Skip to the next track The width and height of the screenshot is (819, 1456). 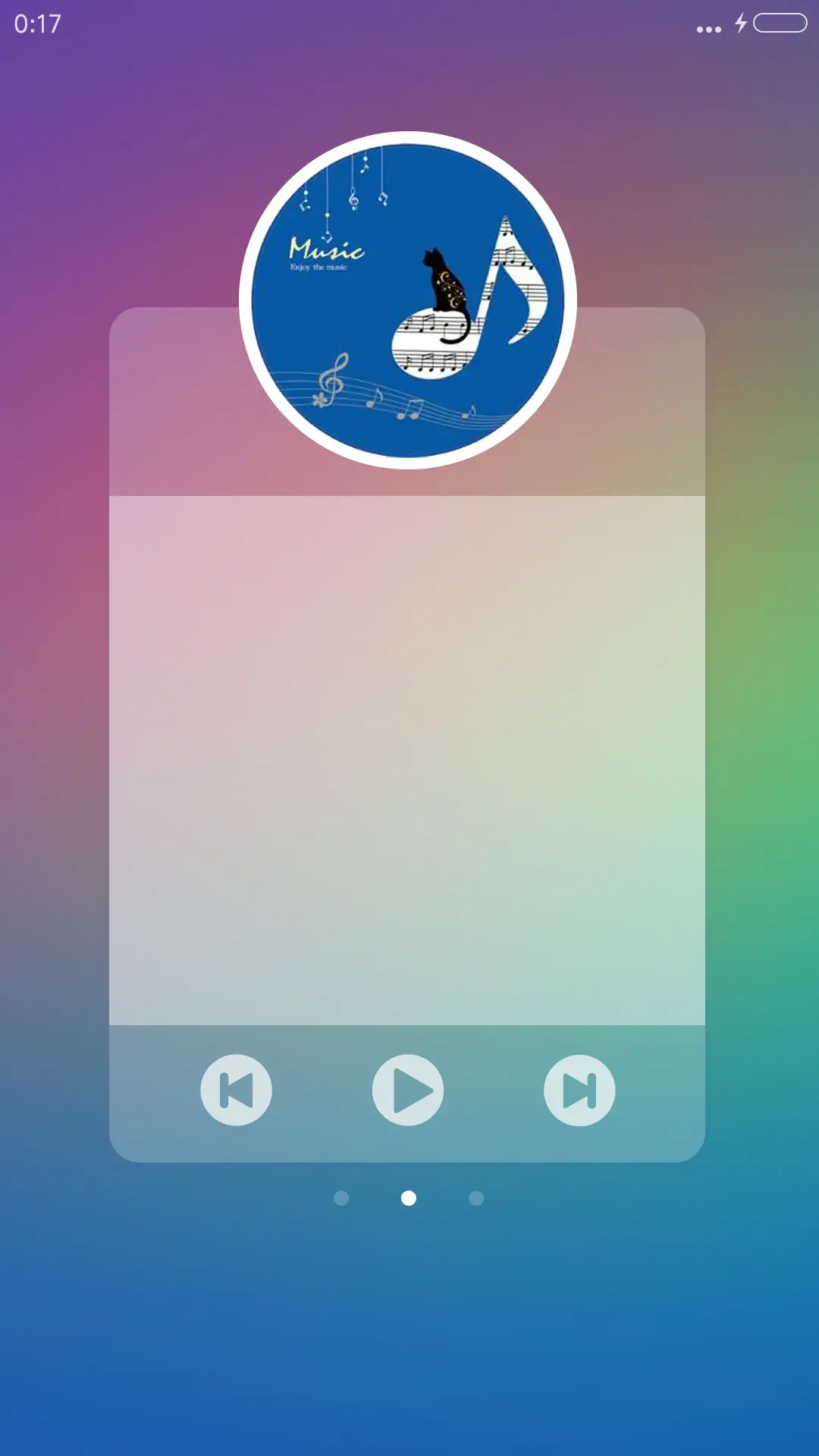[579, 1090]
